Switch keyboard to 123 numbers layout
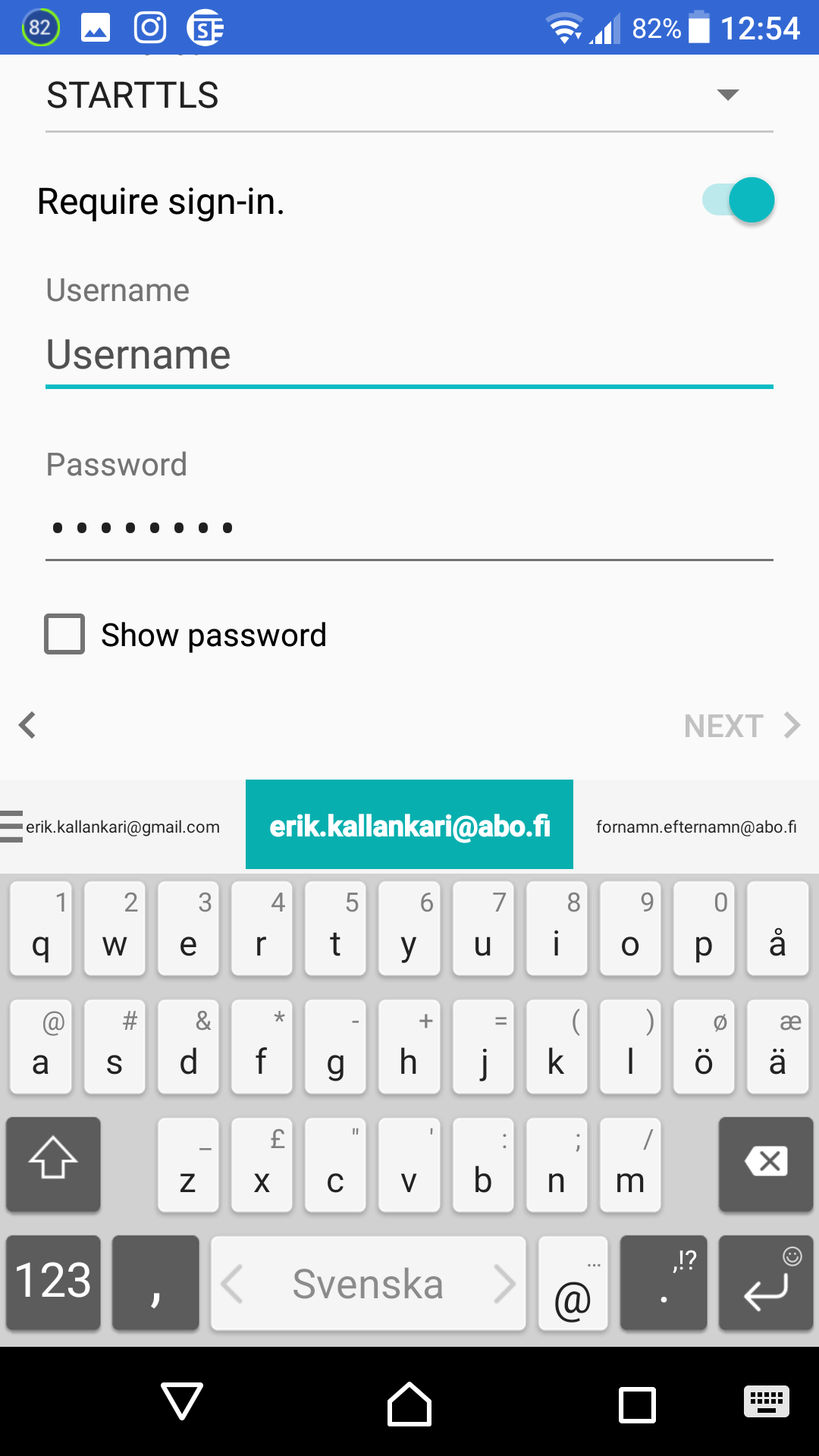Viewport: 819px width, 1456px height. point(53,1282)
